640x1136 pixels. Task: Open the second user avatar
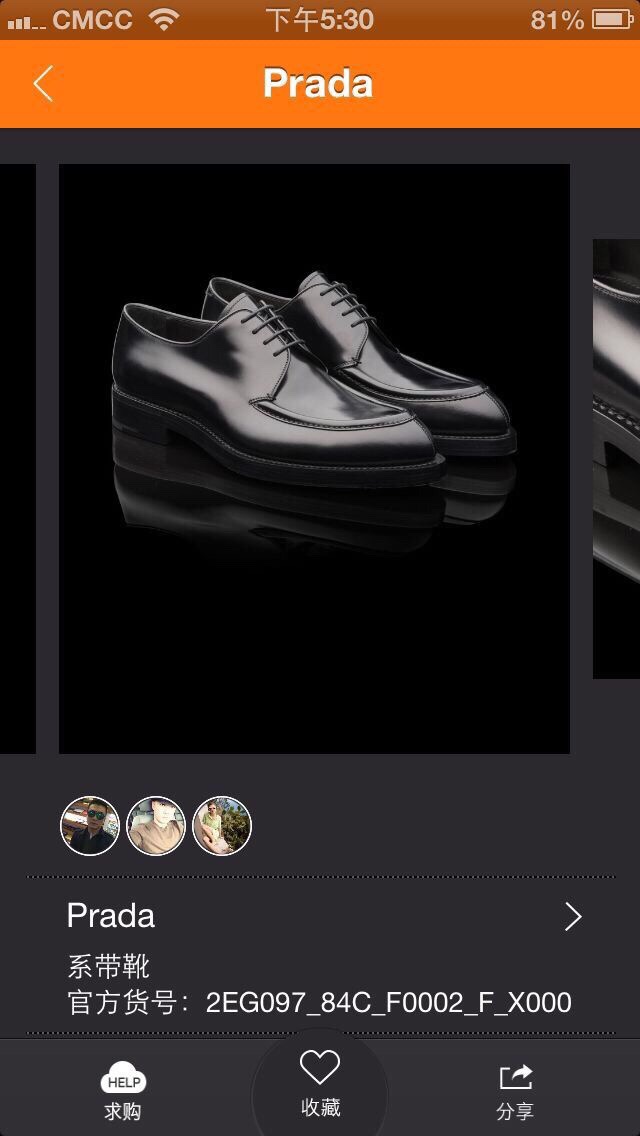coord(156,826)
